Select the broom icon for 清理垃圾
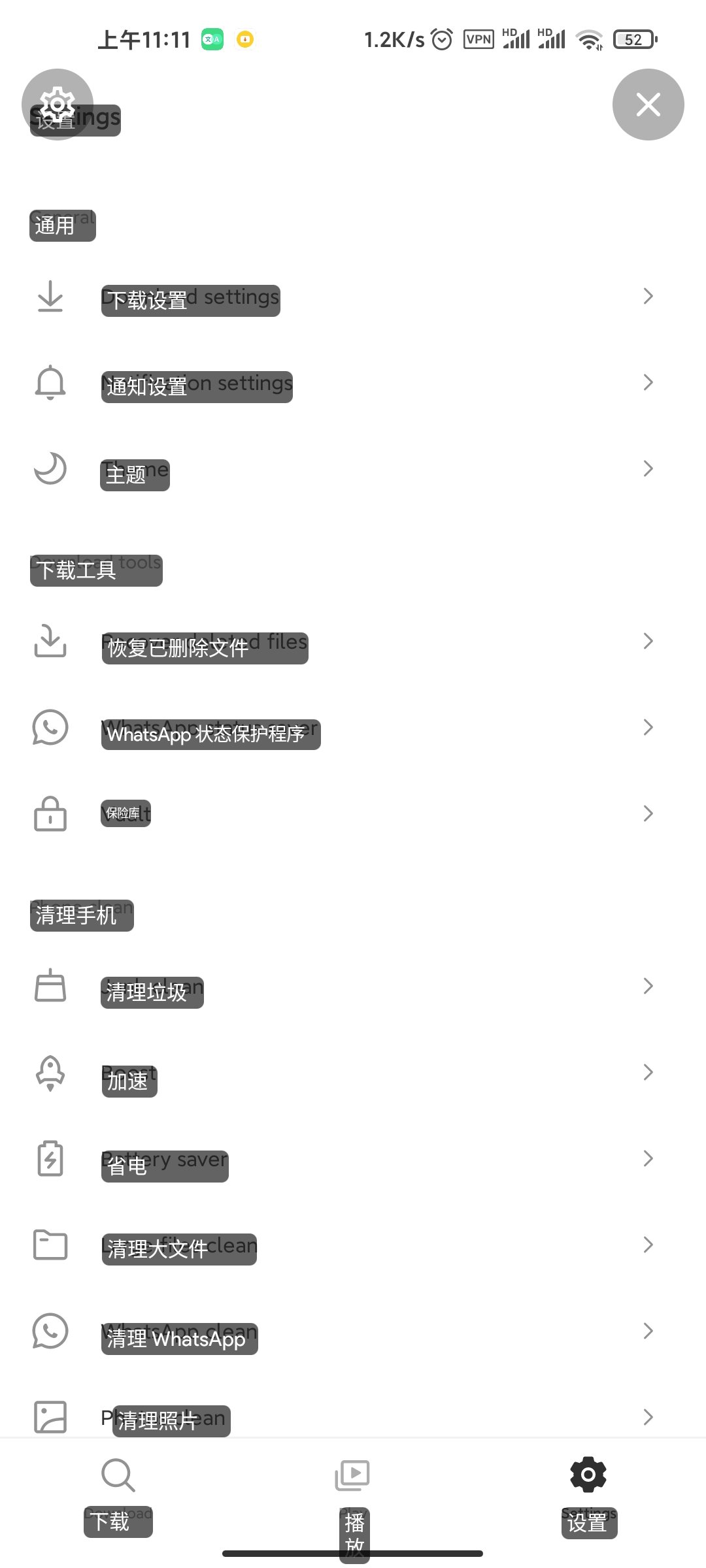 click(50, 987)
